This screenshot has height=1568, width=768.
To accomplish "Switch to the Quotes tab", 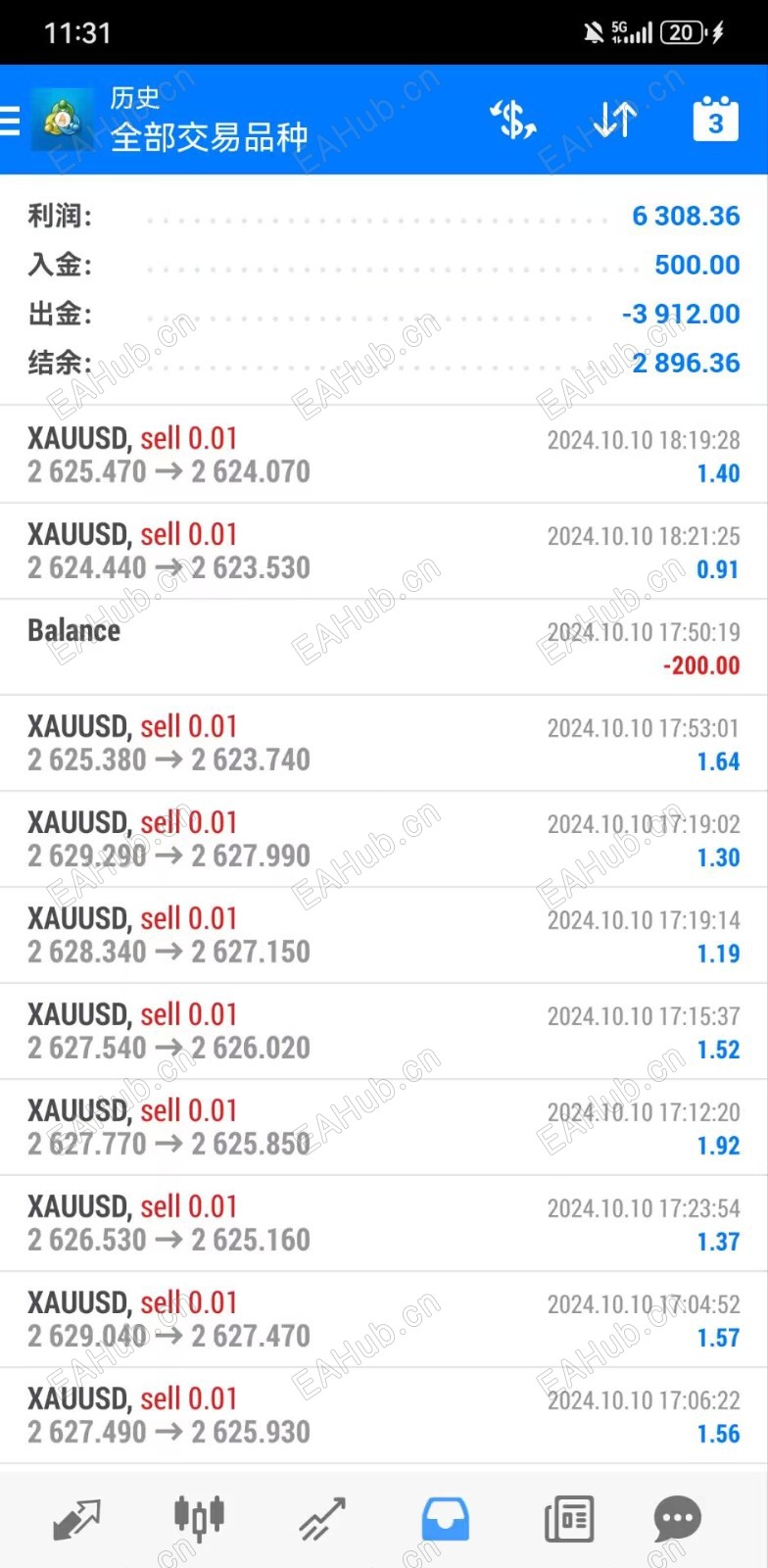I will click(x=76, y=1519).
